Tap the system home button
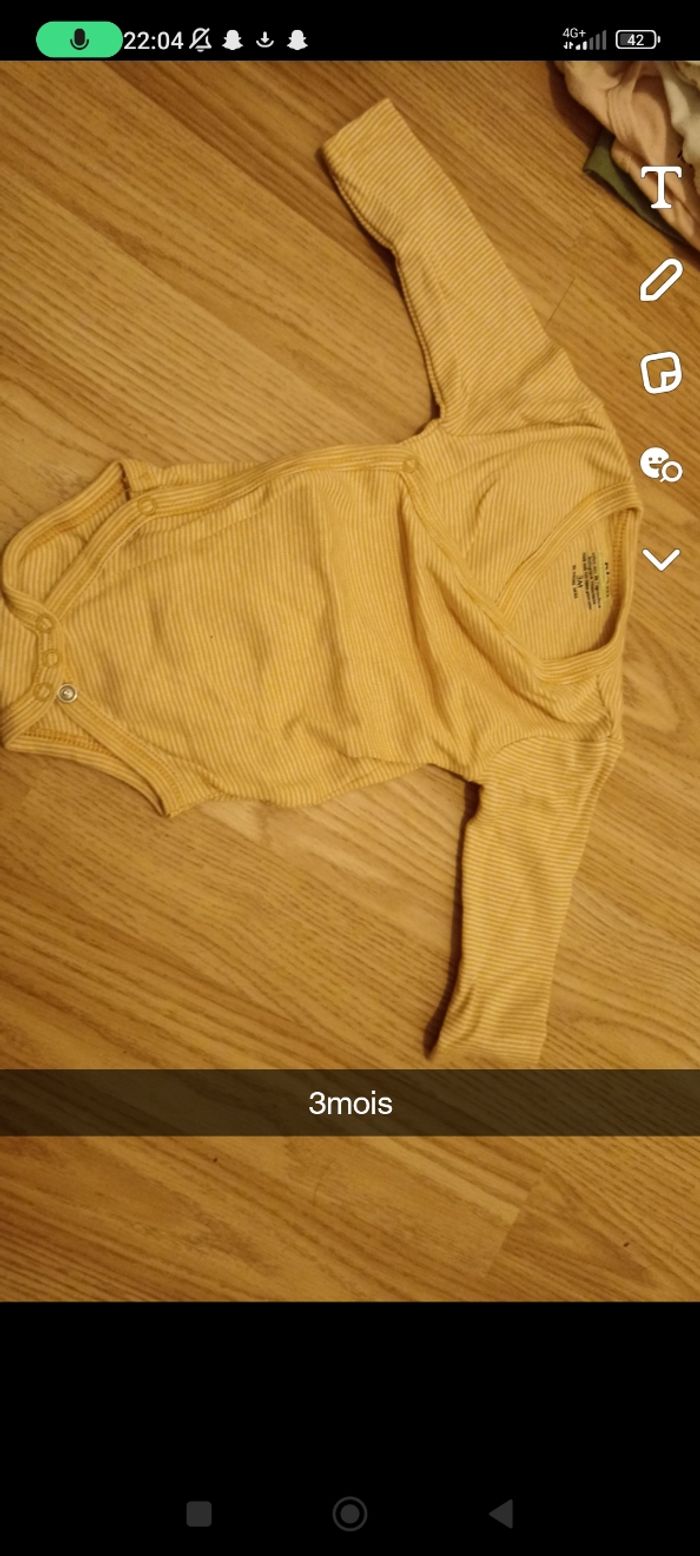The height and width of the screenshot is (1556, 700). click(x=350, y=1513)
